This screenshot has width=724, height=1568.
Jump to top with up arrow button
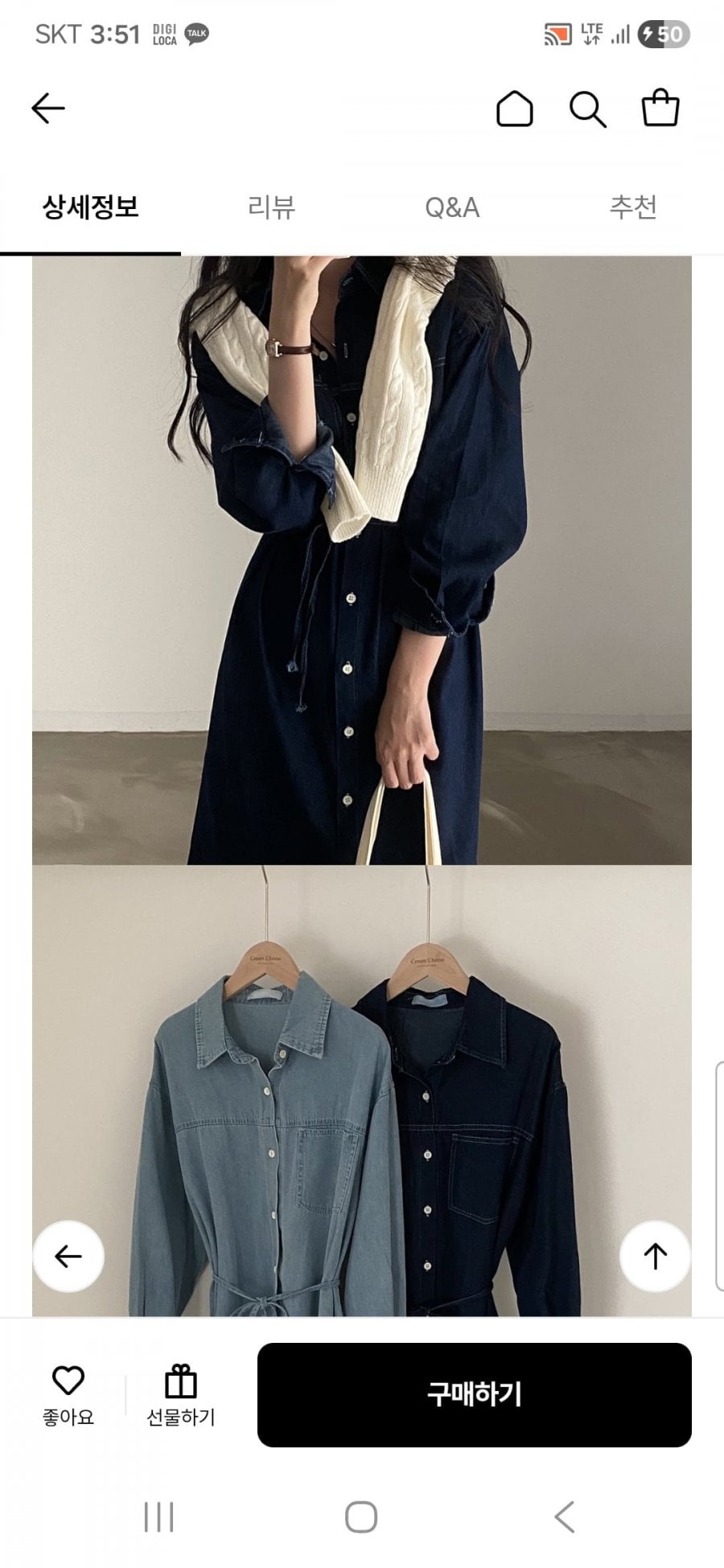point(655,1256)
